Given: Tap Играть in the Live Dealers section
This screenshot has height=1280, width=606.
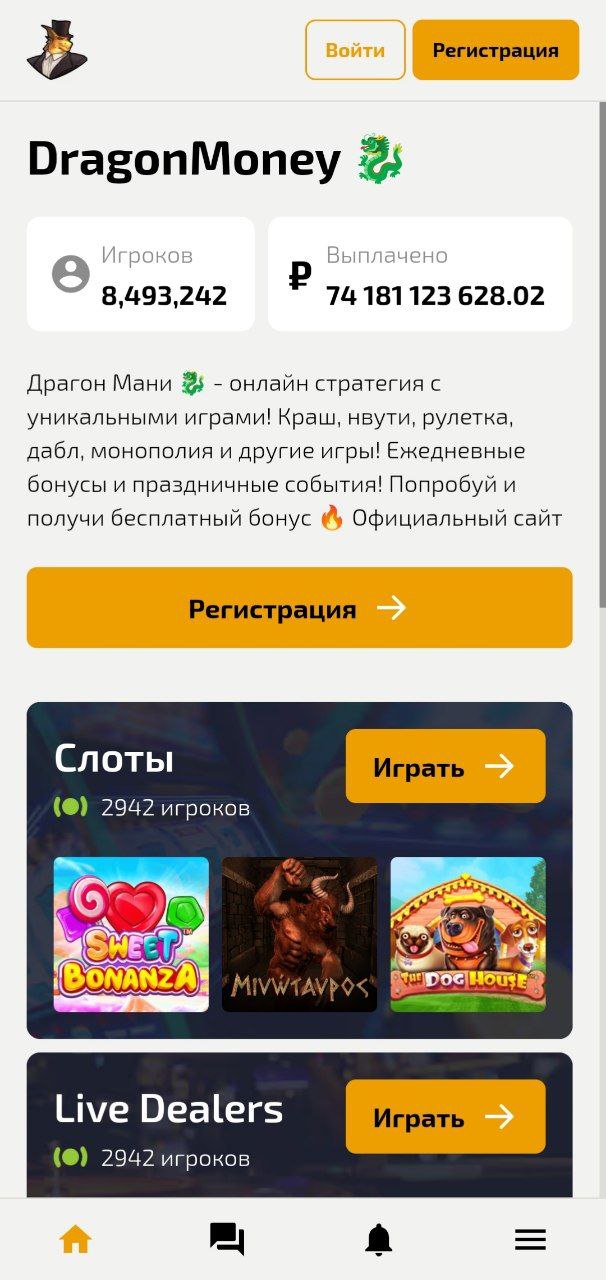Looking at the screenshot, I should (x=446, y=1117).
